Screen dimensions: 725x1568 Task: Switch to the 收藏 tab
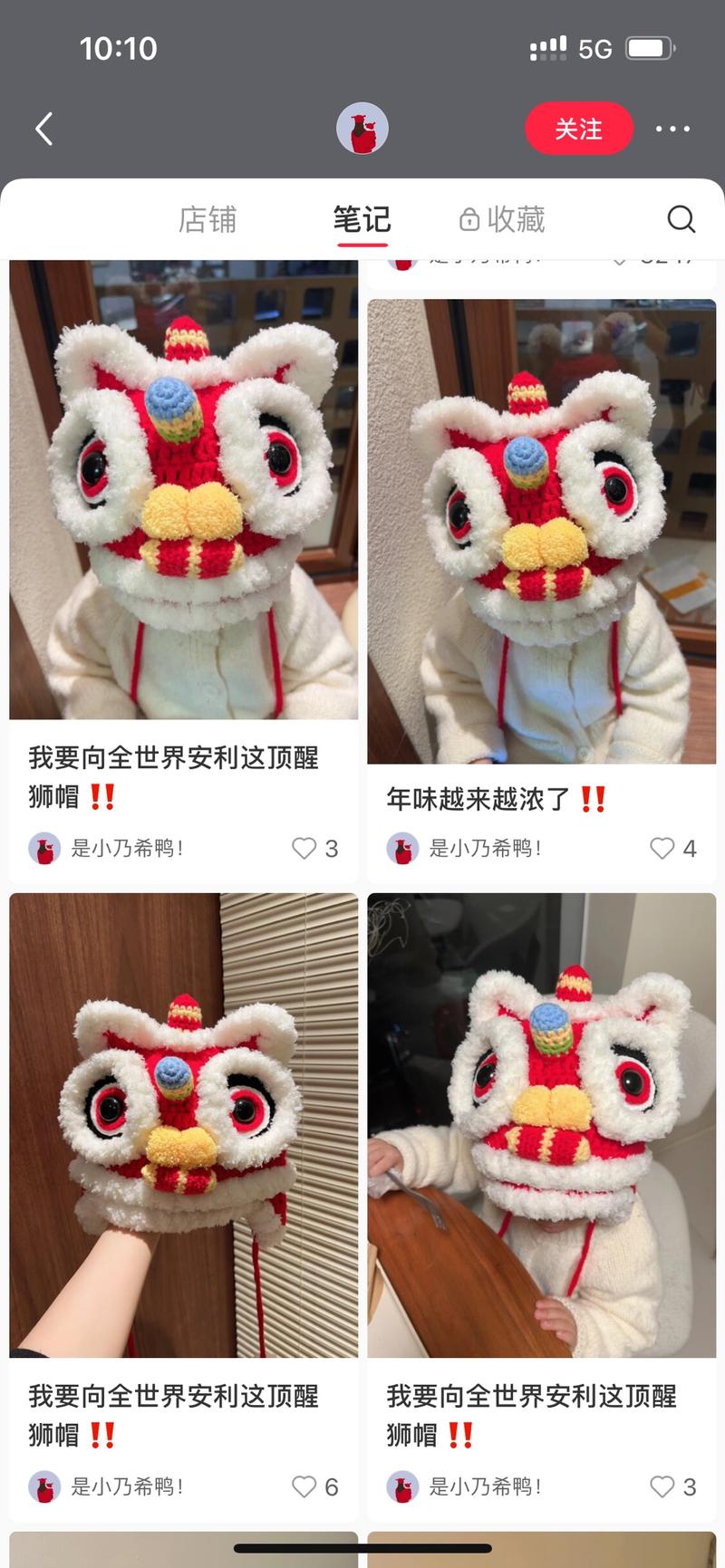(x=503, y=219)
